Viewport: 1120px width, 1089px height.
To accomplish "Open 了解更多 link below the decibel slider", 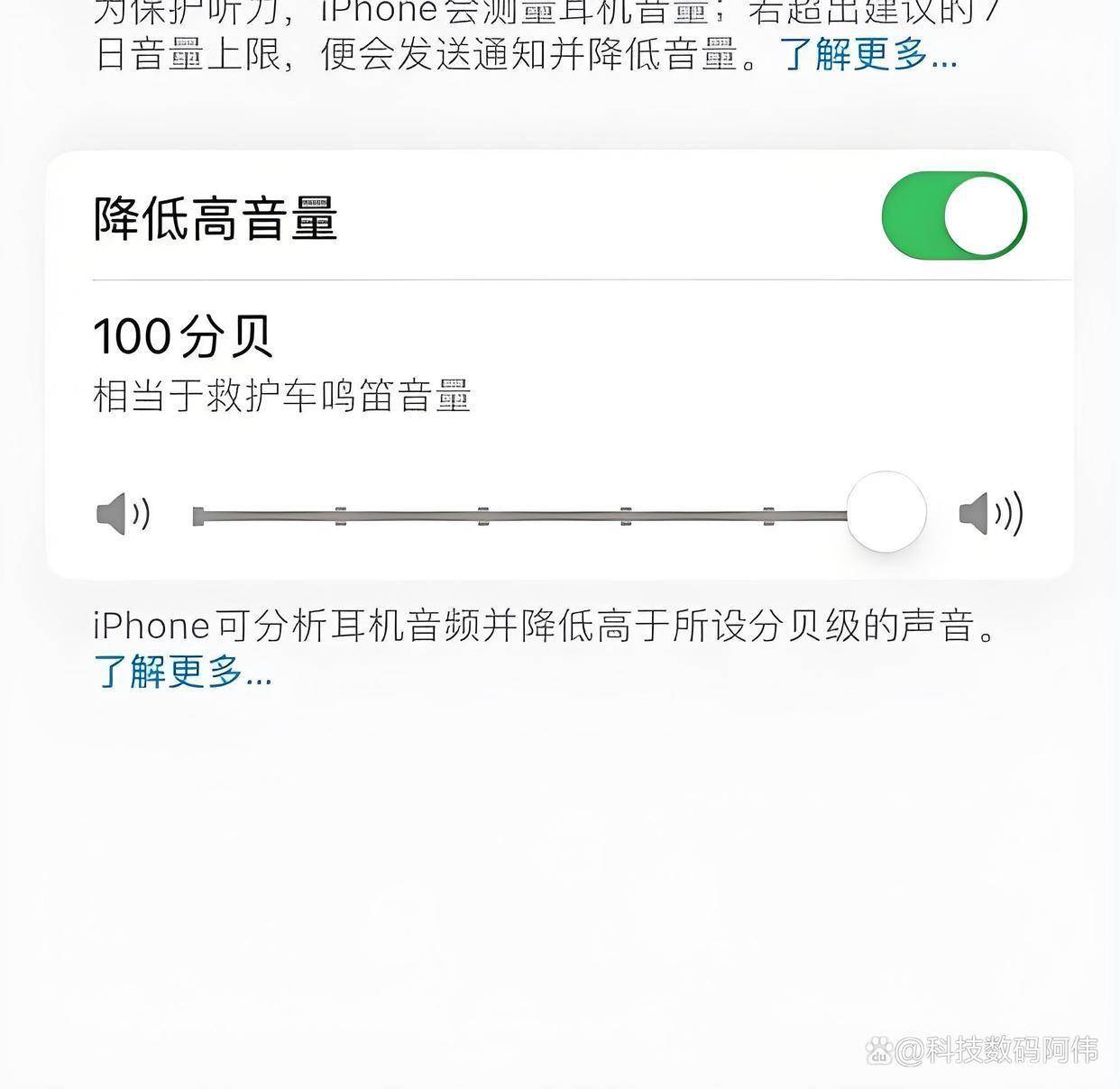I will tap(182, 672).
